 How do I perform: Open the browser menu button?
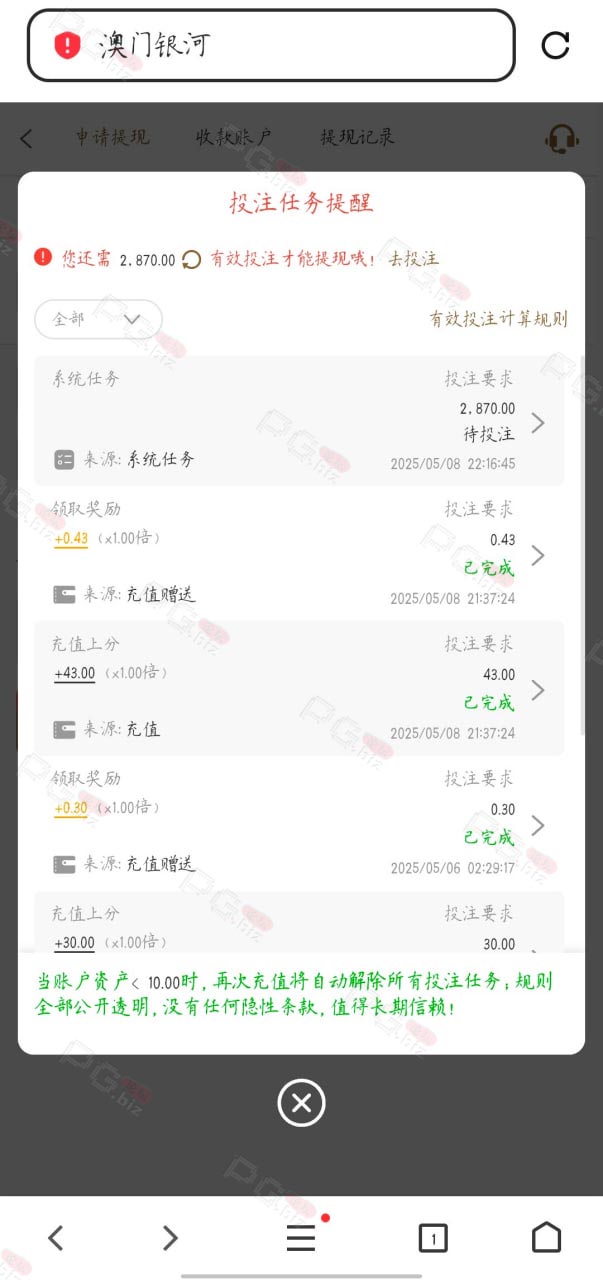coord(302,1238)
